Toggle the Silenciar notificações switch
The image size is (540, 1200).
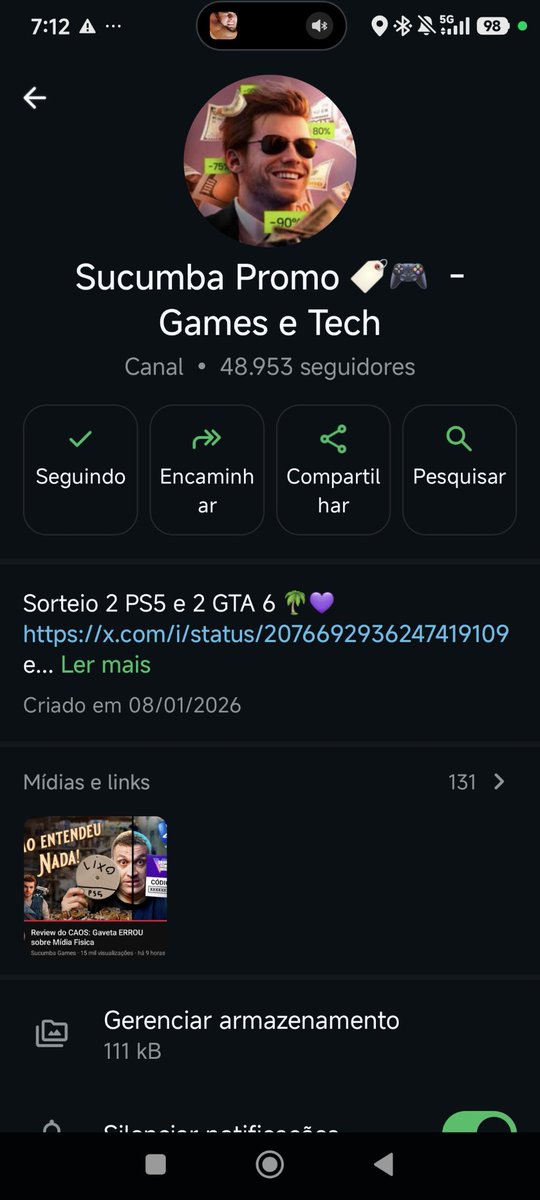[x=479, y=1124]
